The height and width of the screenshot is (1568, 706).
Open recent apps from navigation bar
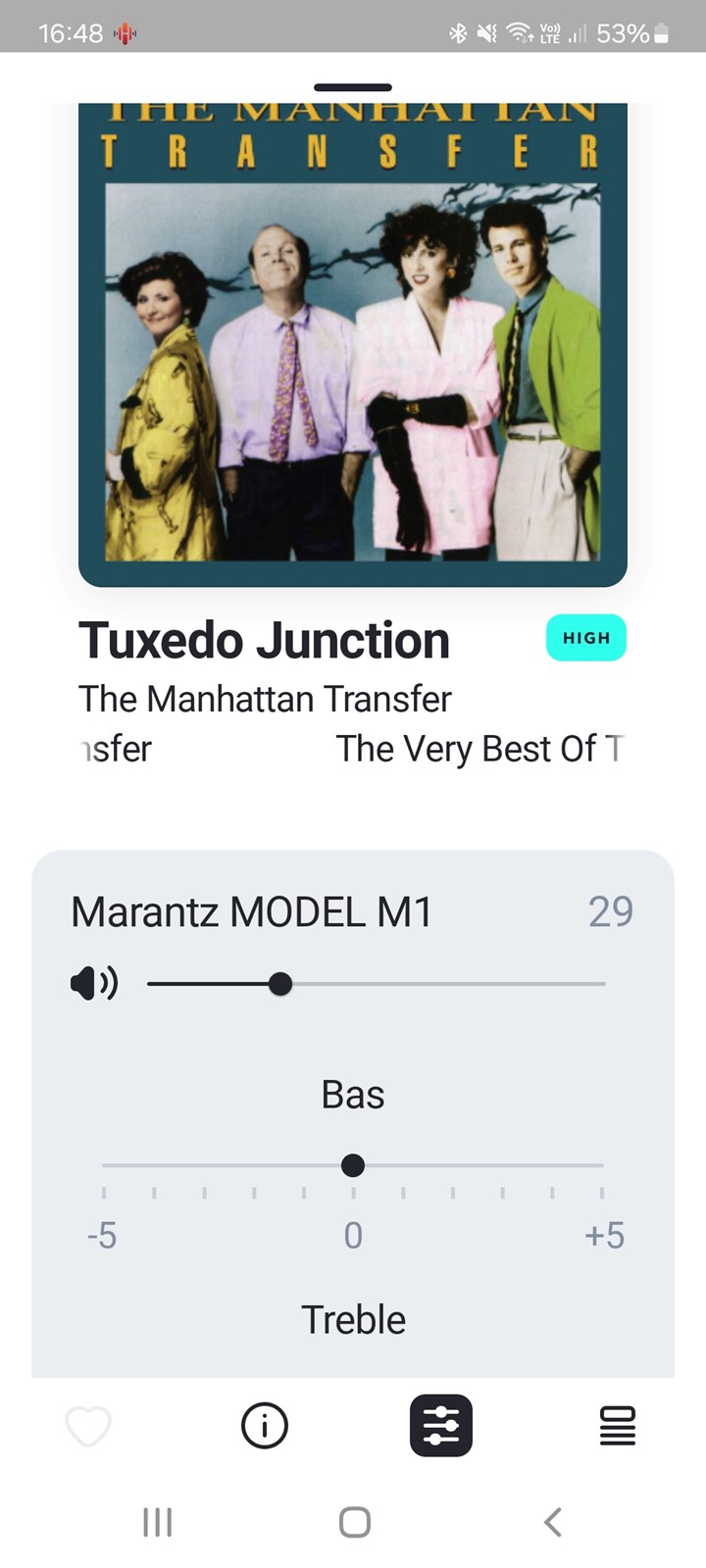click(157, 1522)
